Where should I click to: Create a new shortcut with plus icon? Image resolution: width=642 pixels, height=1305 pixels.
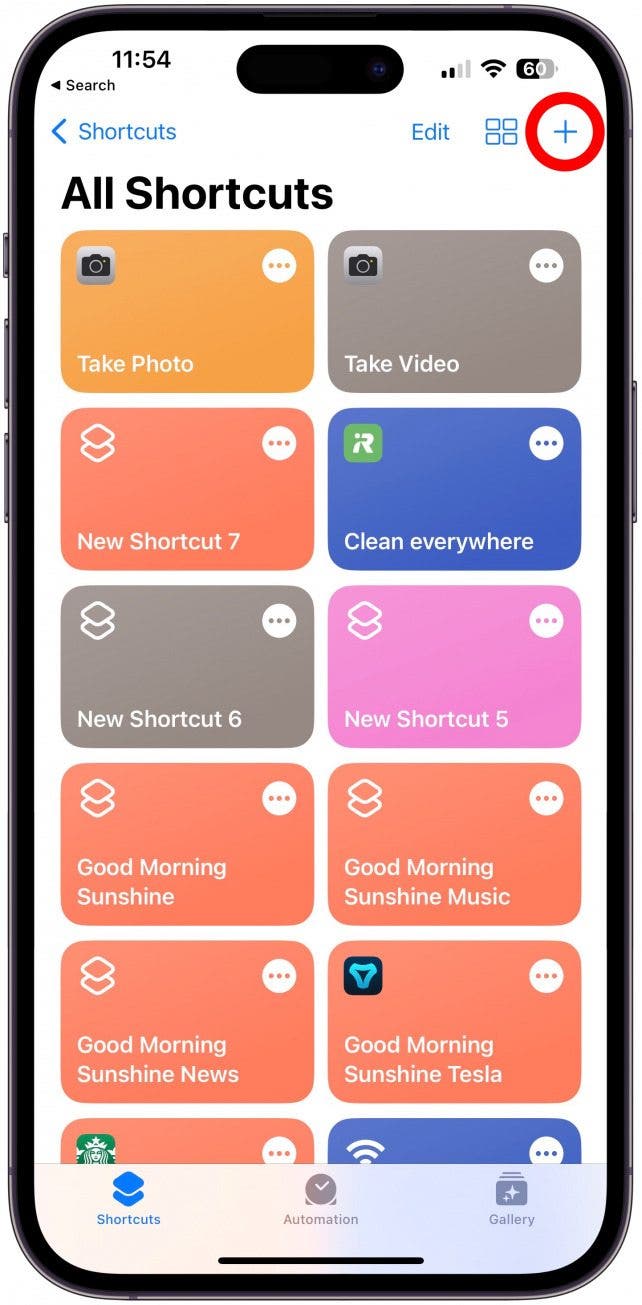coord(565,131)
